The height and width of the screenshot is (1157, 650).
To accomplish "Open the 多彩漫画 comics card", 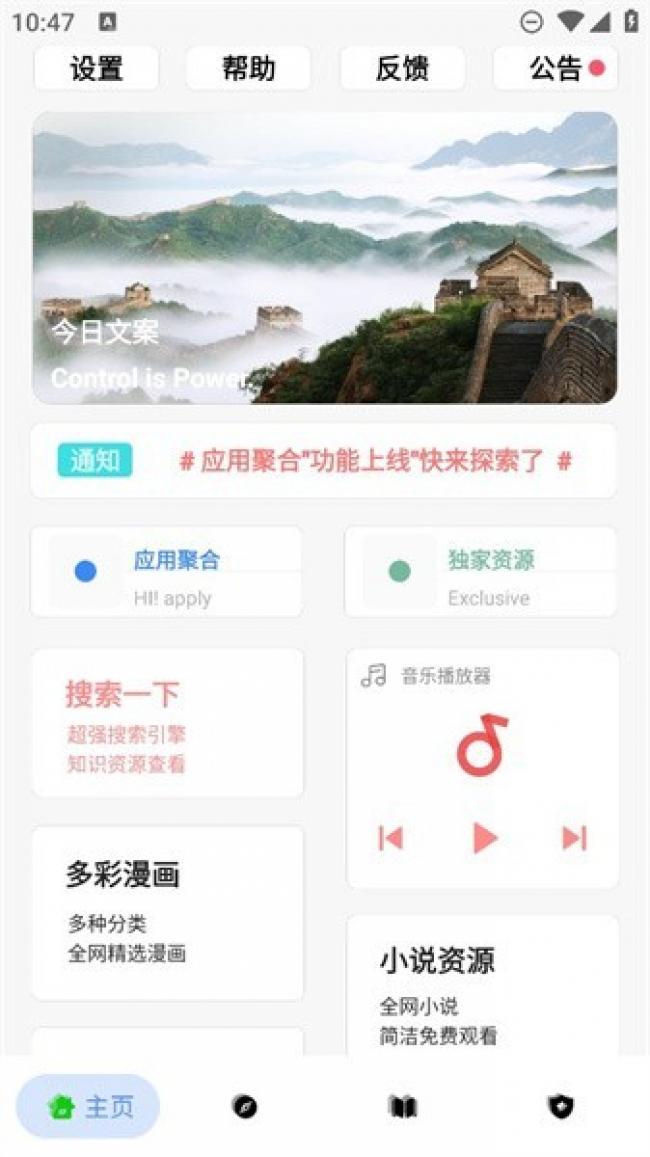I will point(167,913).
